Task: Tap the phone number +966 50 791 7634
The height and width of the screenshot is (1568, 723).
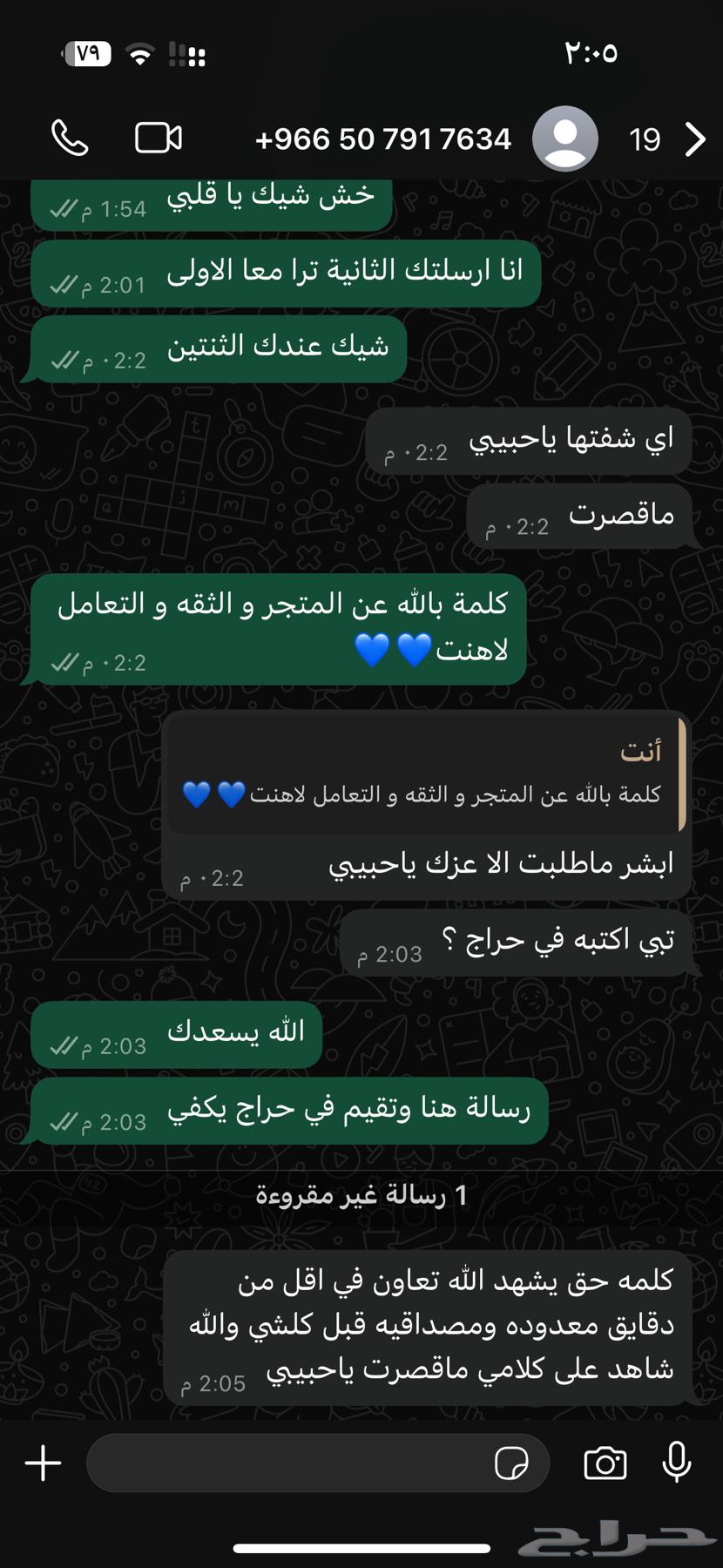Action: coord(383,138)
